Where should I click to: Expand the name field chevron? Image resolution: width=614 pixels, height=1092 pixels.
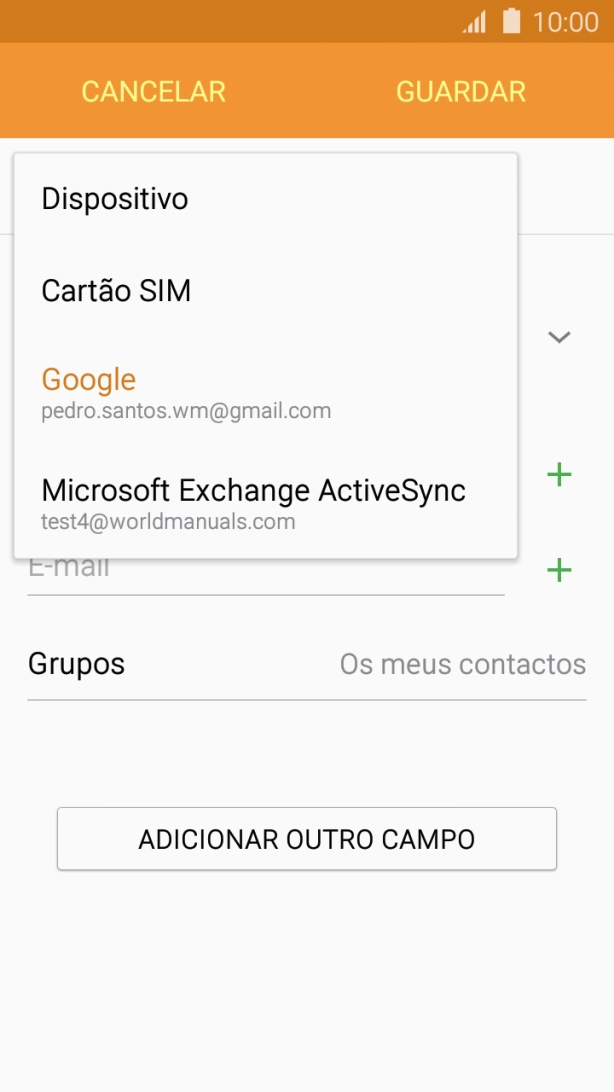[559, 337]
